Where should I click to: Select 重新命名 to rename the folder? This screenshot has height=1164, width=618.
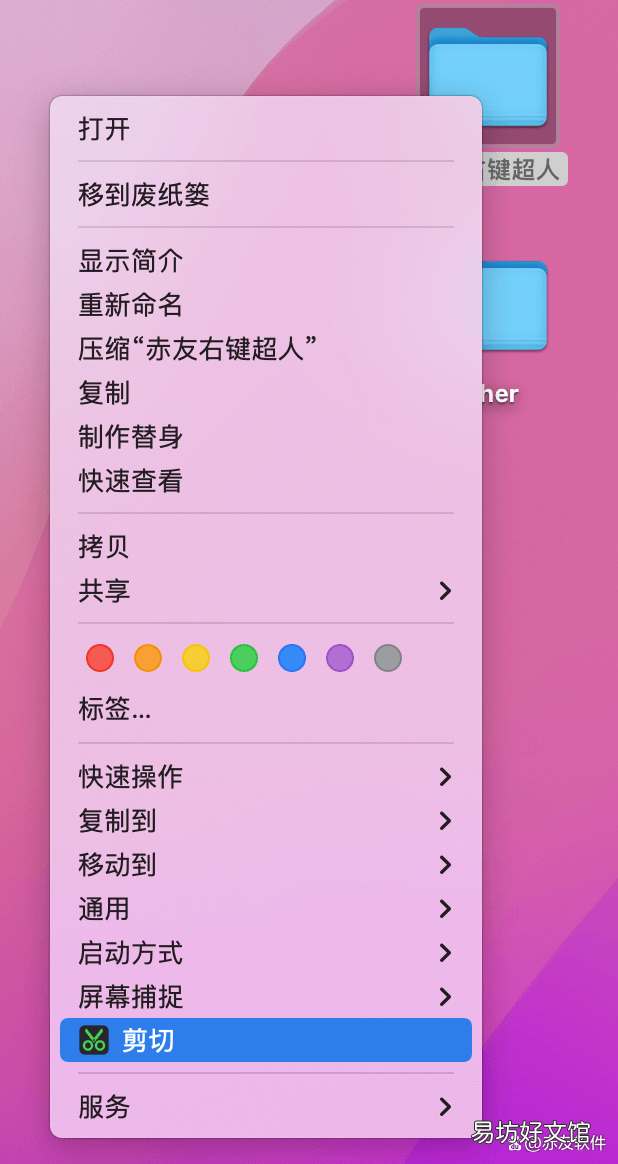pyautogui.click(x=266, y=304)
